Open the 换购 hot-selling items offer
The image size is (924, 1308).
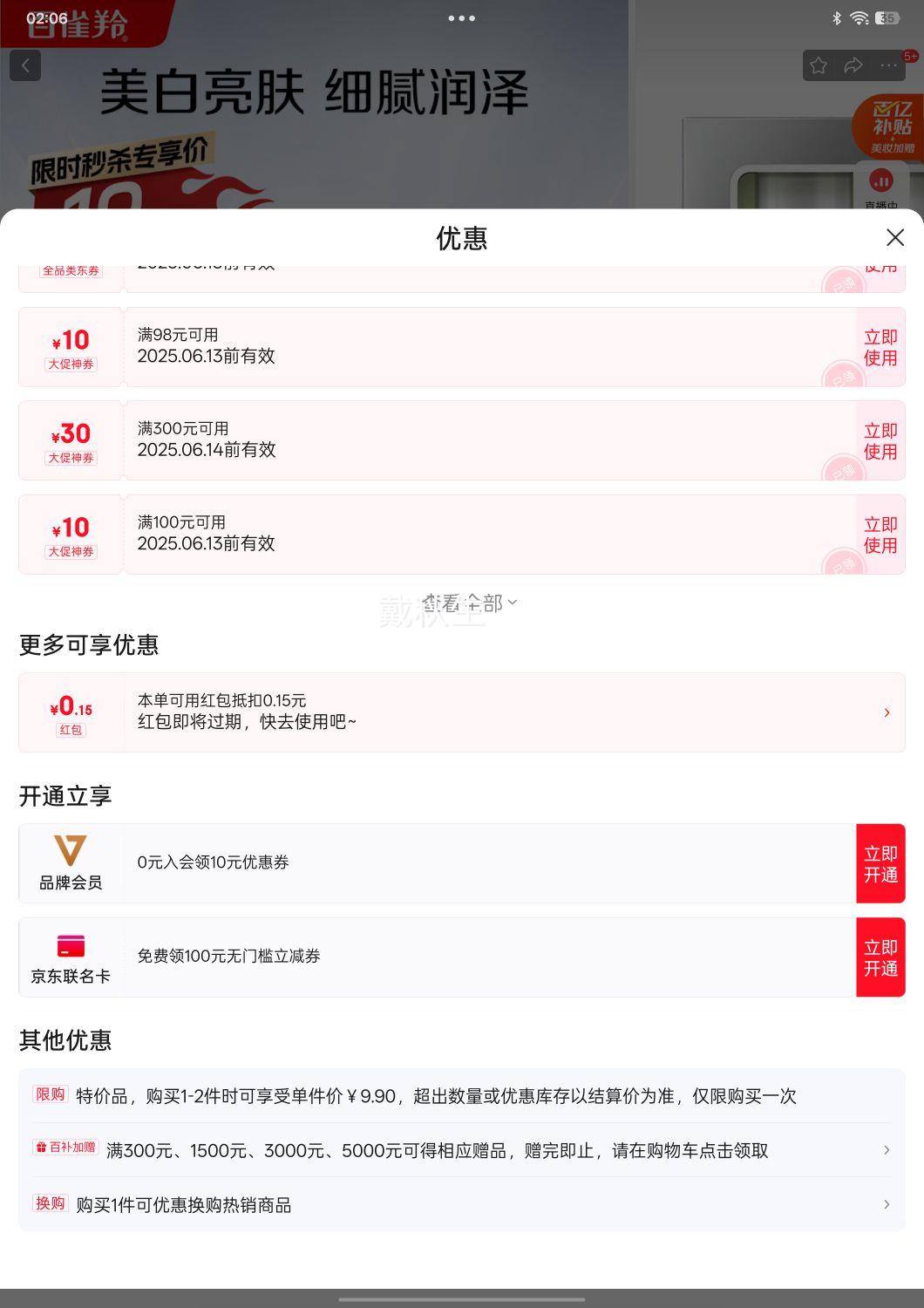(462, 1204)
